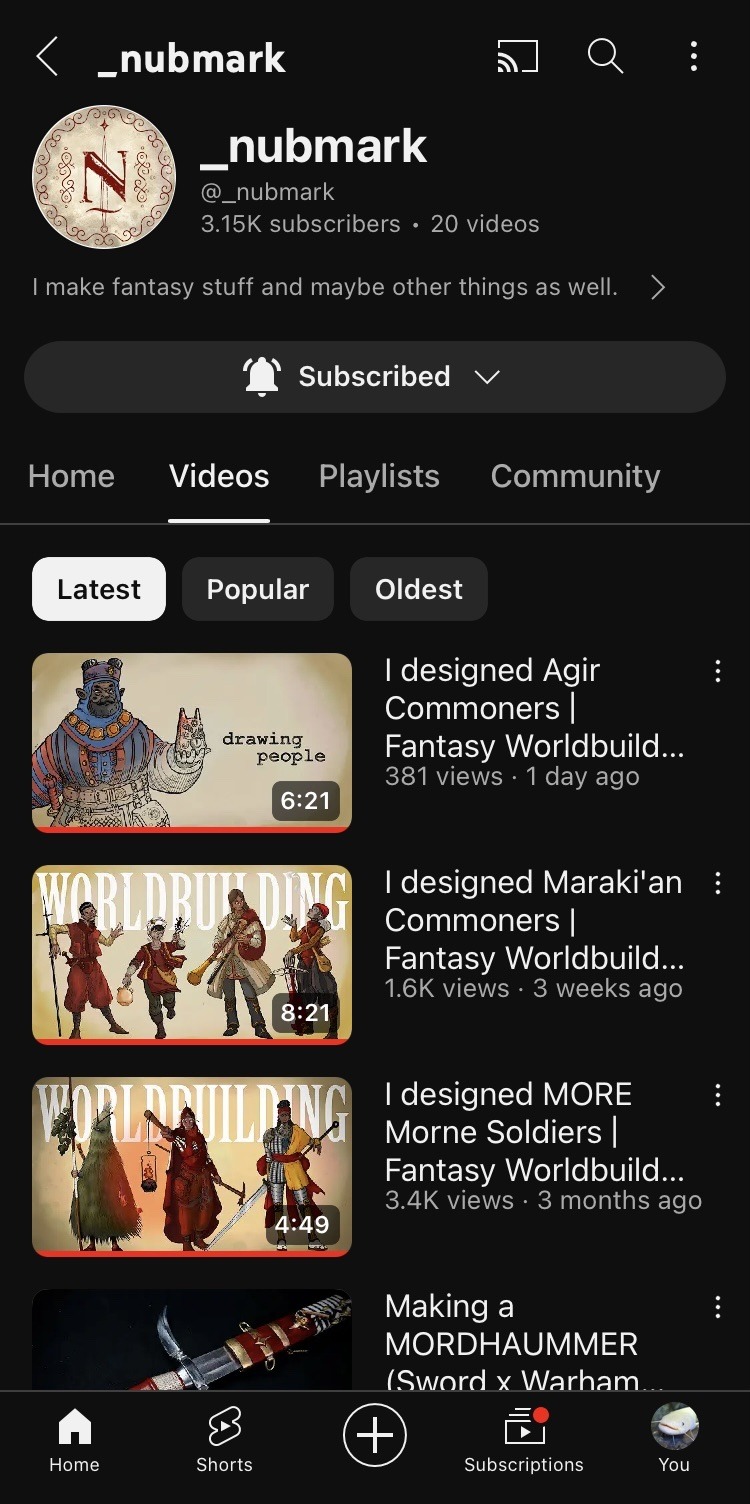Viewport: 750px width, 1504px height.
Task: Open the Subscribed notification dropdown
Action: pos(374,377)
